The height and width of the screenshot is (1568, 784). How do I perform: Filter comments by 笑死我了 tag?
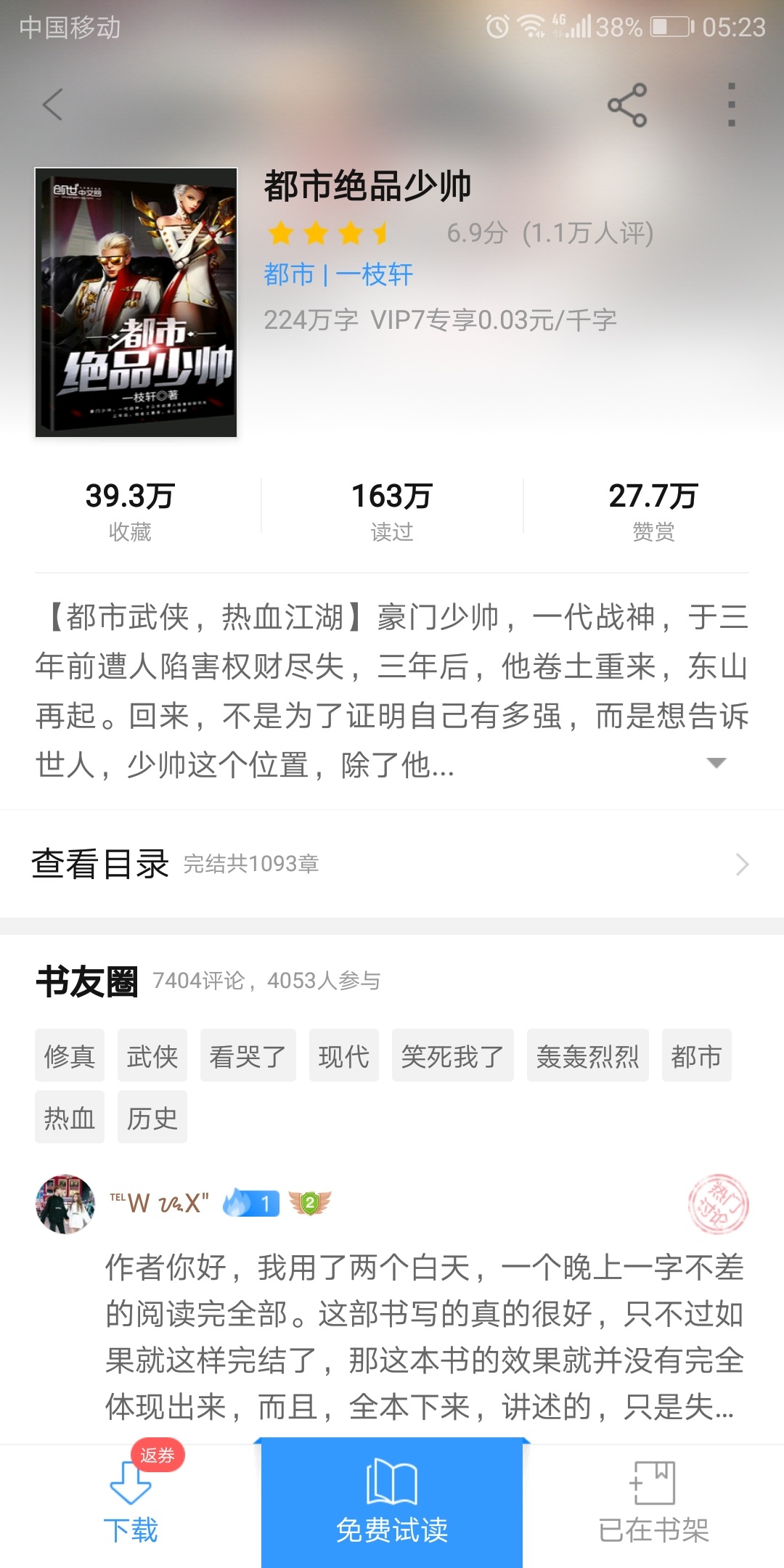tap(453, 1055)
